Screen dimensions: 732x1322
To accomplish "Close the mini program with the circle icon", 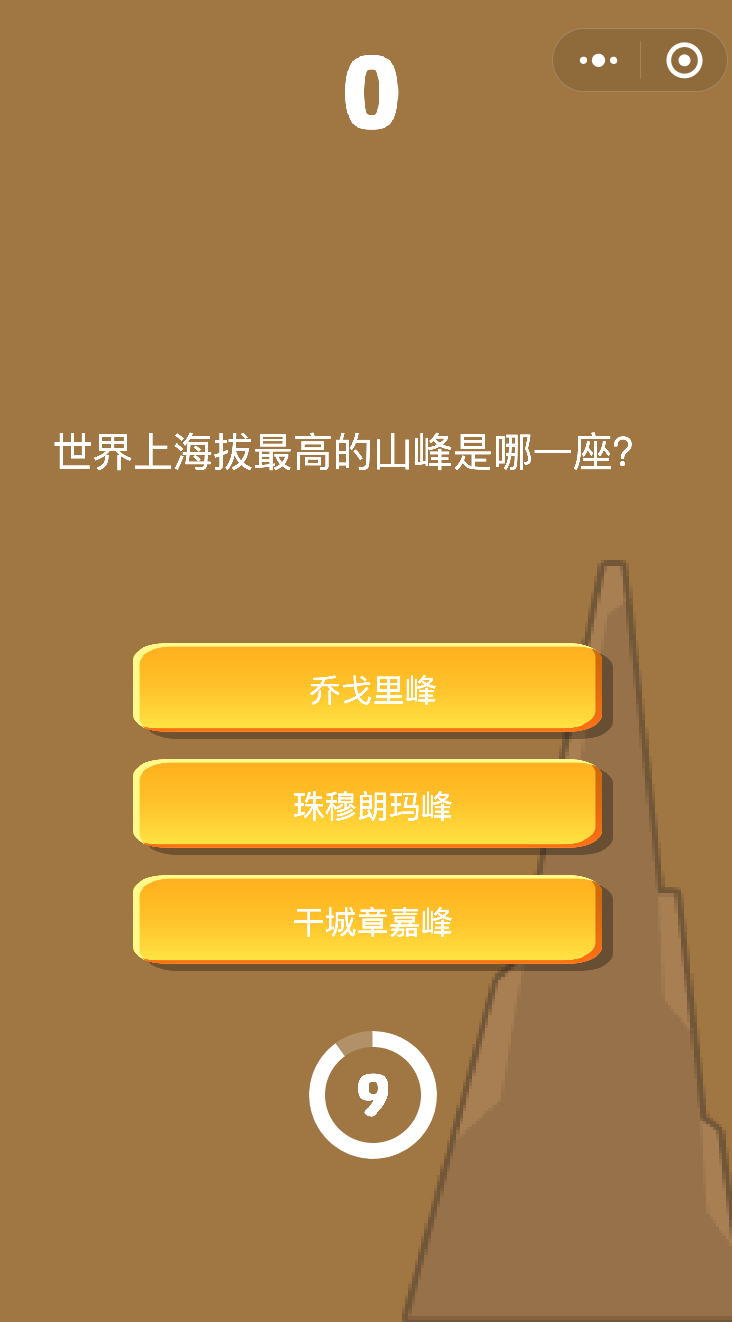I will point(684,61).
